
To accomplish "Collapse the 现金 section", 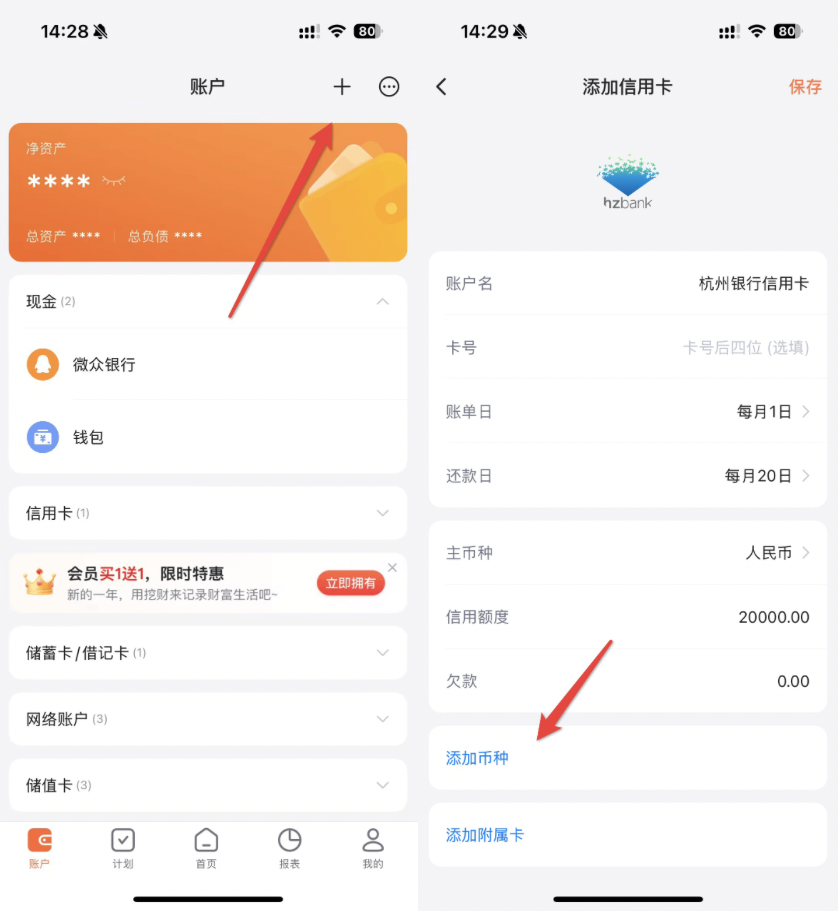I will point(382,301).
